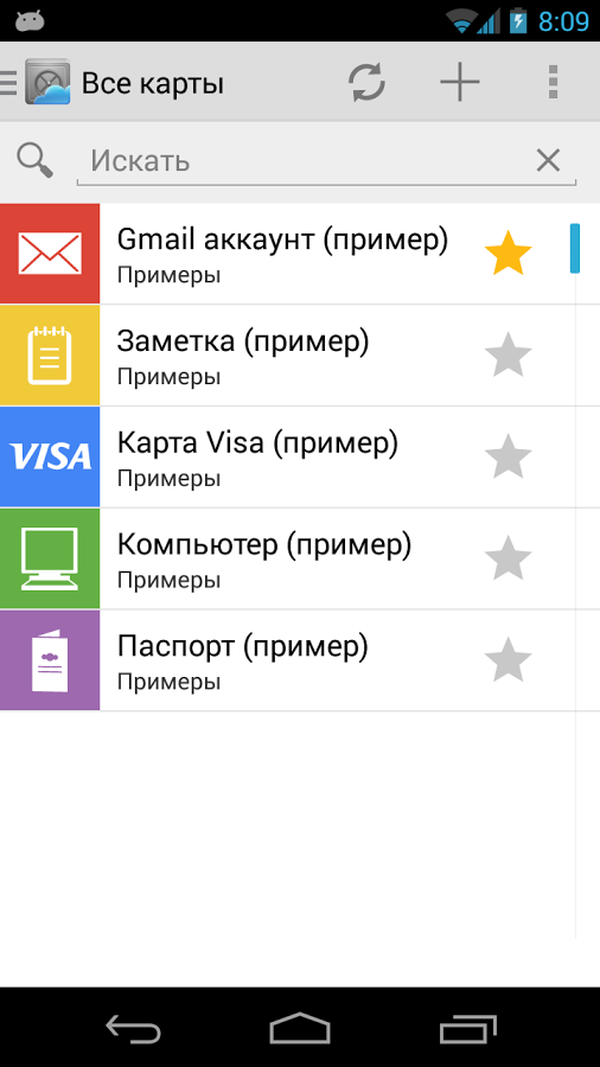Add Паспорт to favorites

(x=508, y=662)
